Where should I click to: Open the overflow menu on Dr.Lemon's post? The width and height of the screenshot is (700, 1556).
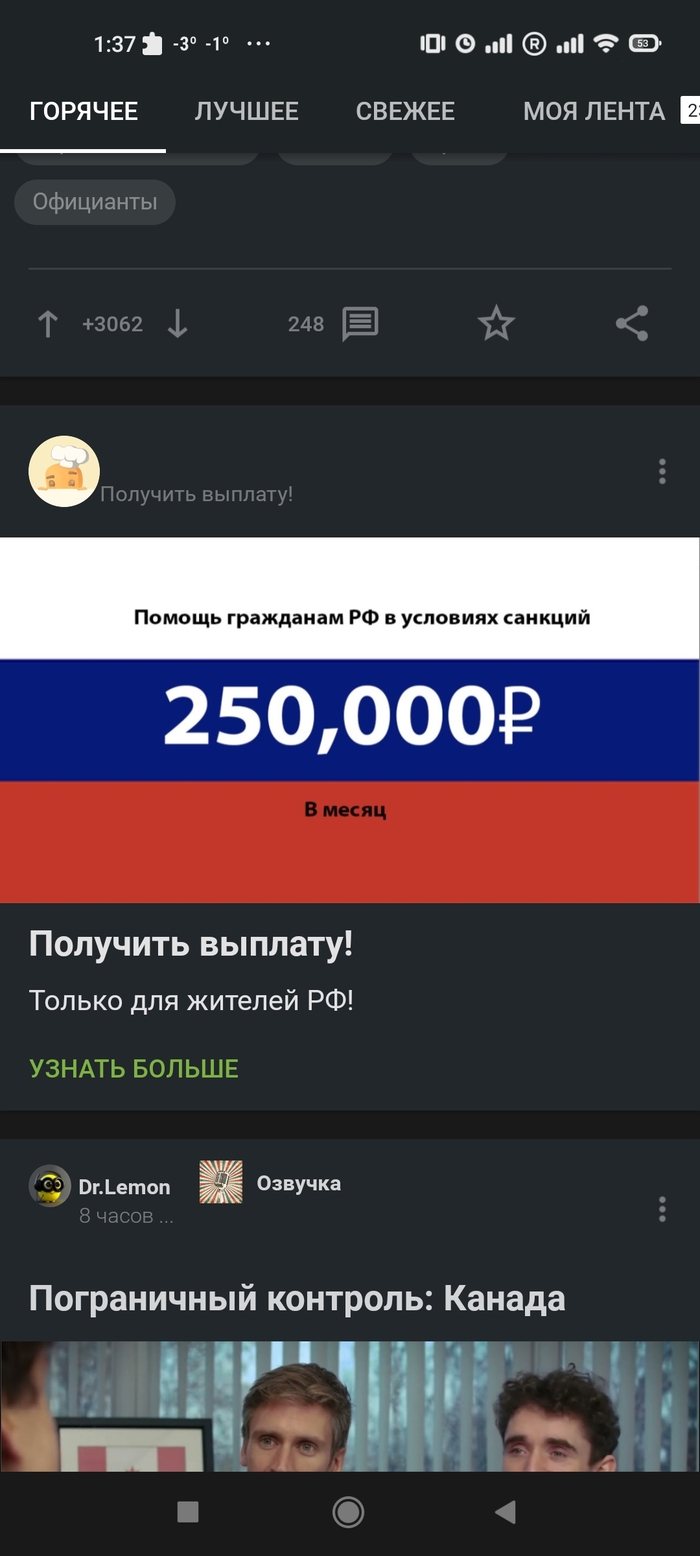[661, 1210]
